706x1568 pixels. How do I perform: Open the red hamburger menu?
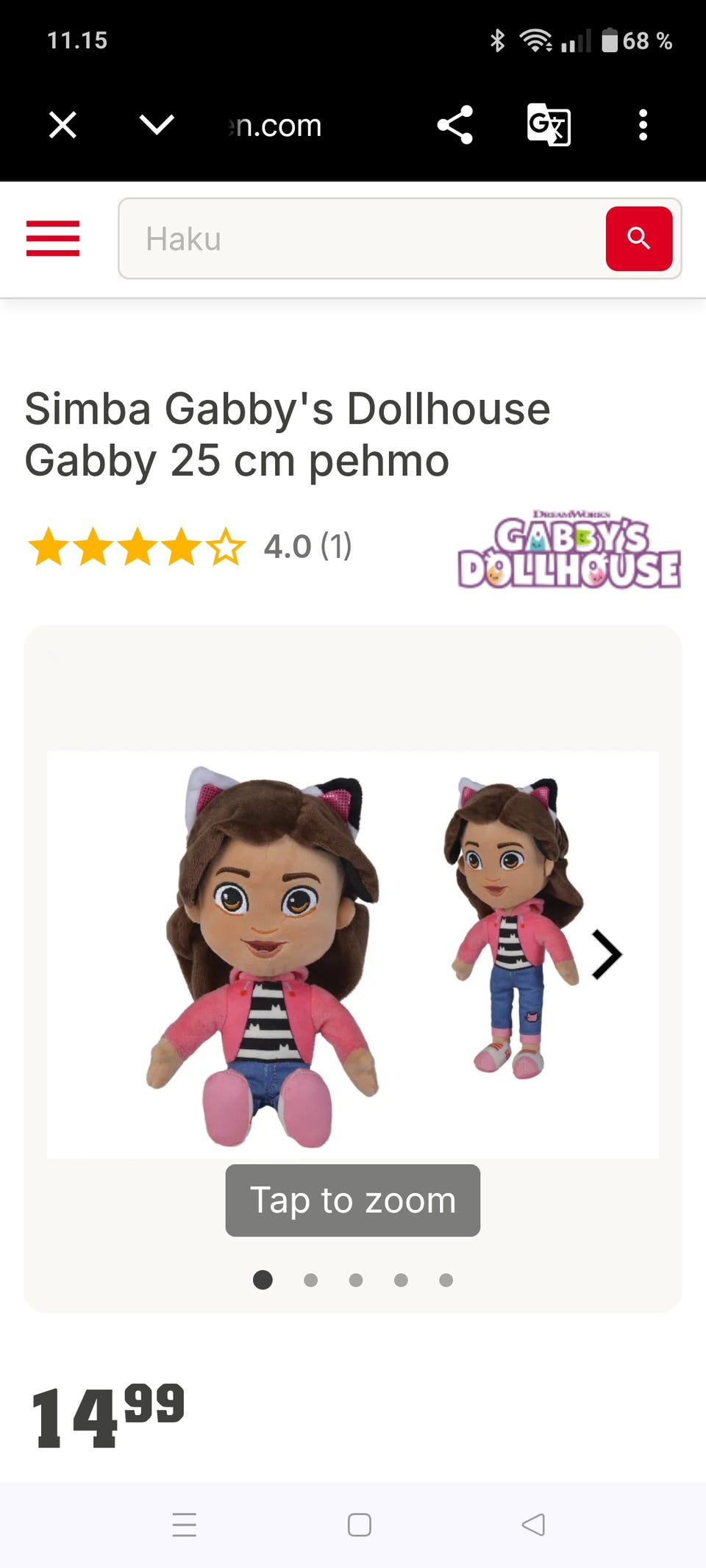(53, 238)
